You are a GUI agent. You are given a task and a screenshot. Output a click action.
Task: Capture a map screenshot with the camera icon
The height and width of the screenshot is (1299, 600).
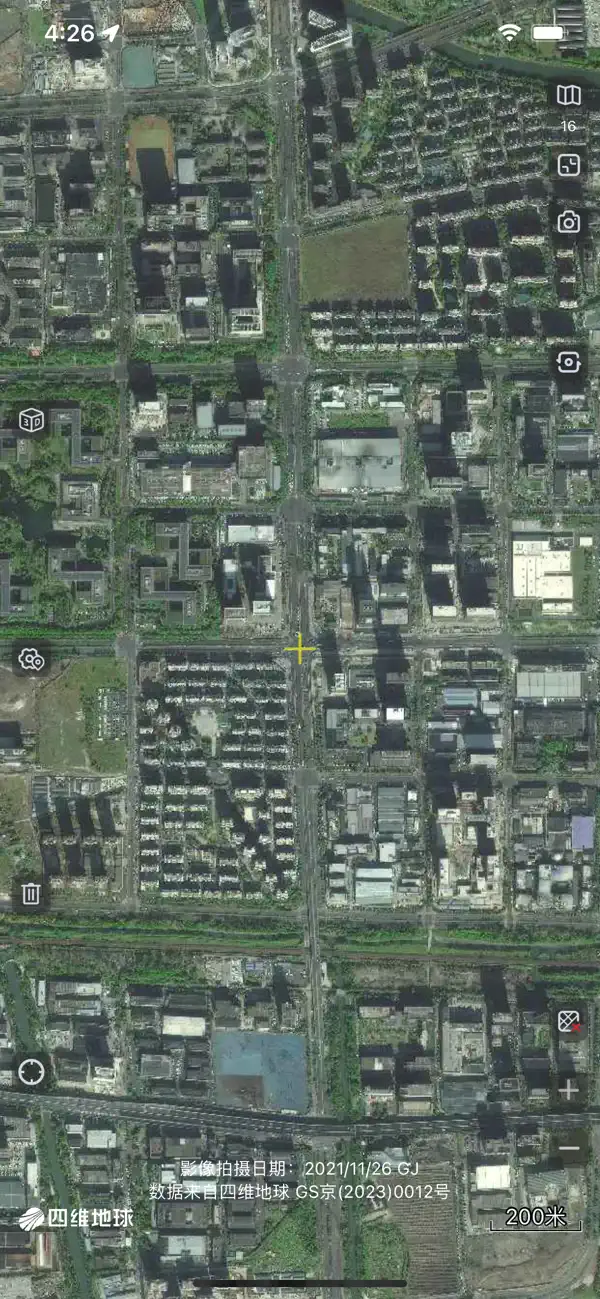pyautogui.click(x=569, y=222)
